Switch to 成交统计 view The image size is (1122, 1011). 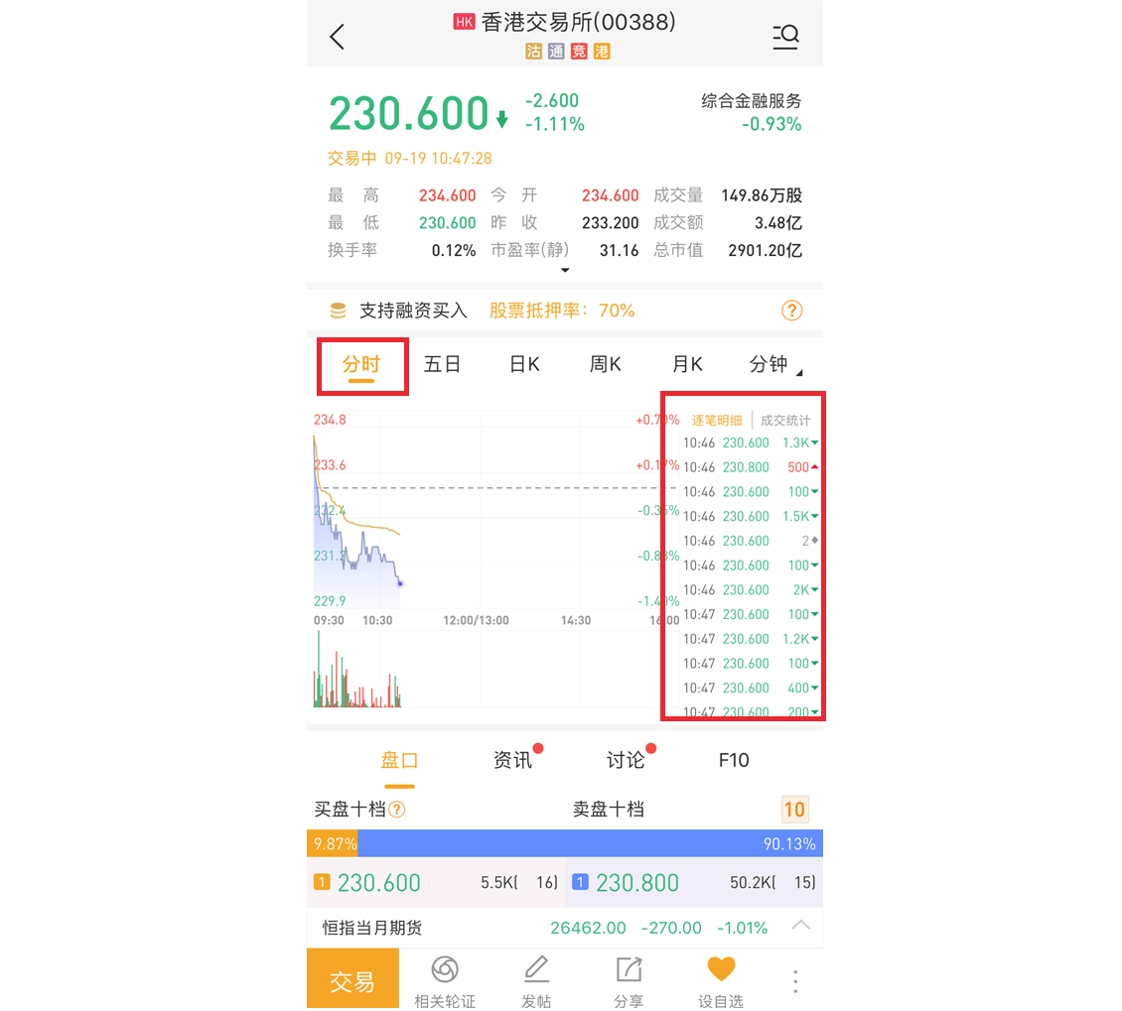tap(786, 421)
